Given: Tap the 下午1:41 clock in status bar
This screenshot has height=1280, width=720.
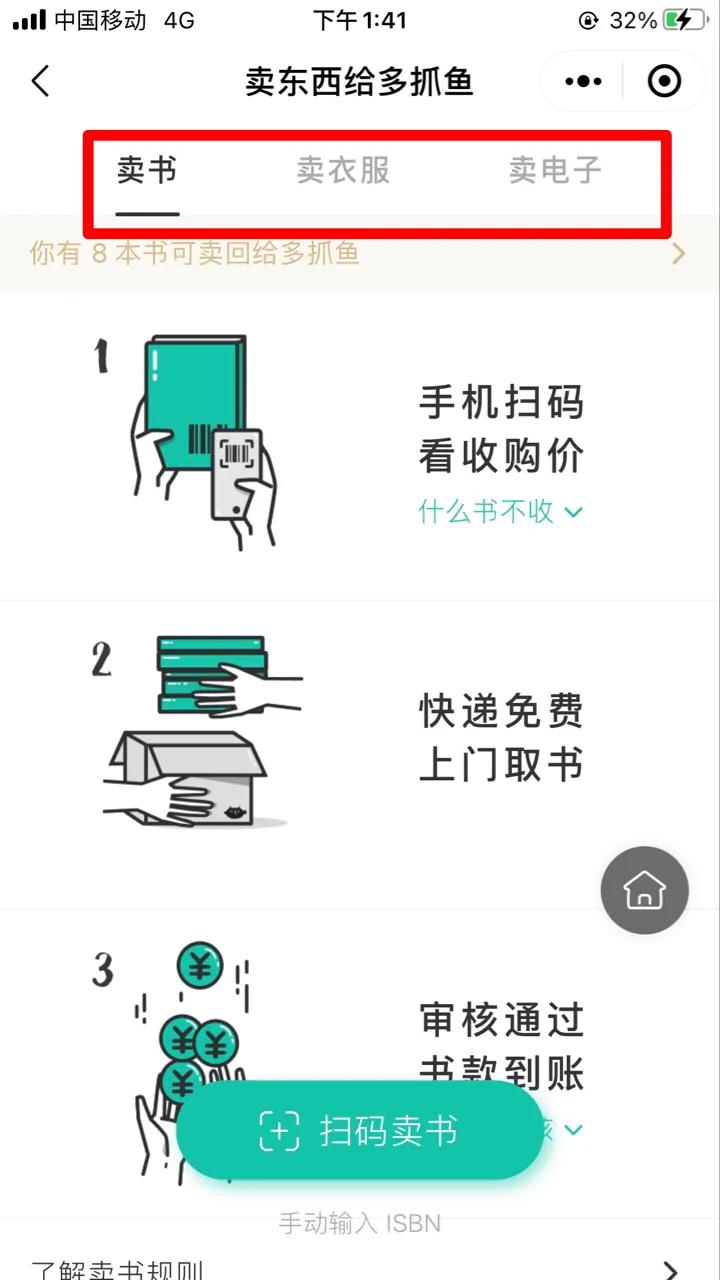Looking at the screenshot, I should point(360,20).
